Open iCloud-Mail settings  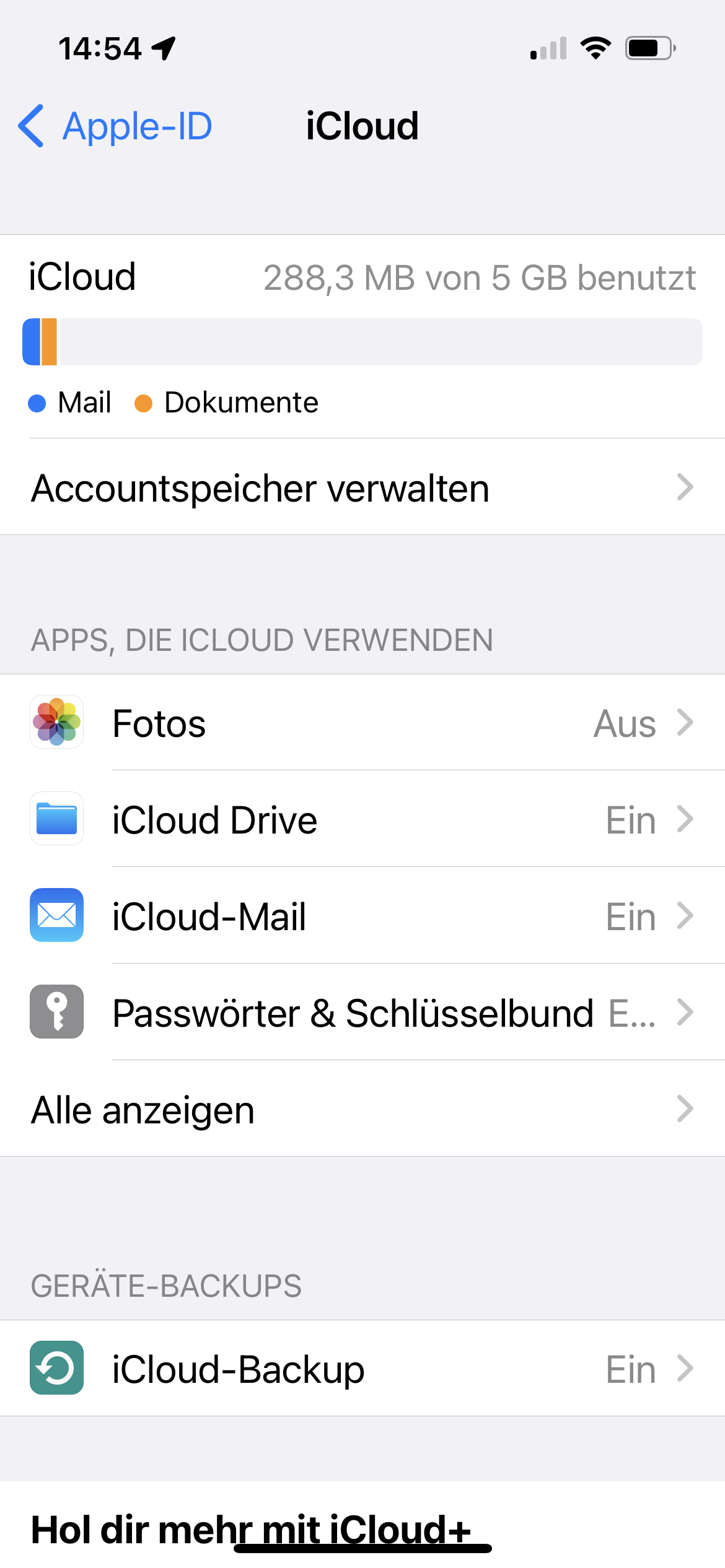[x=362, y=916]
